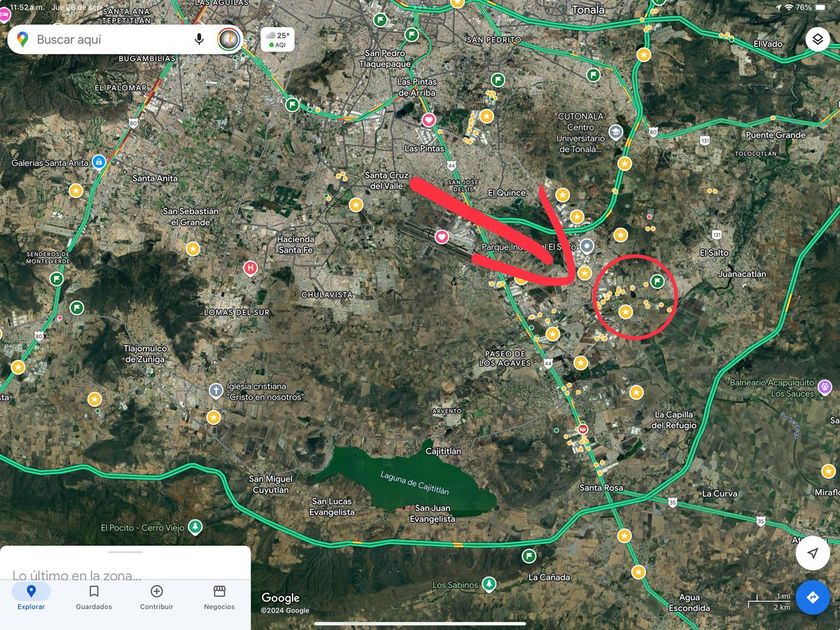Open the map layers selector
The width and height of the screenshot is (840, 630).
[816, 40]
